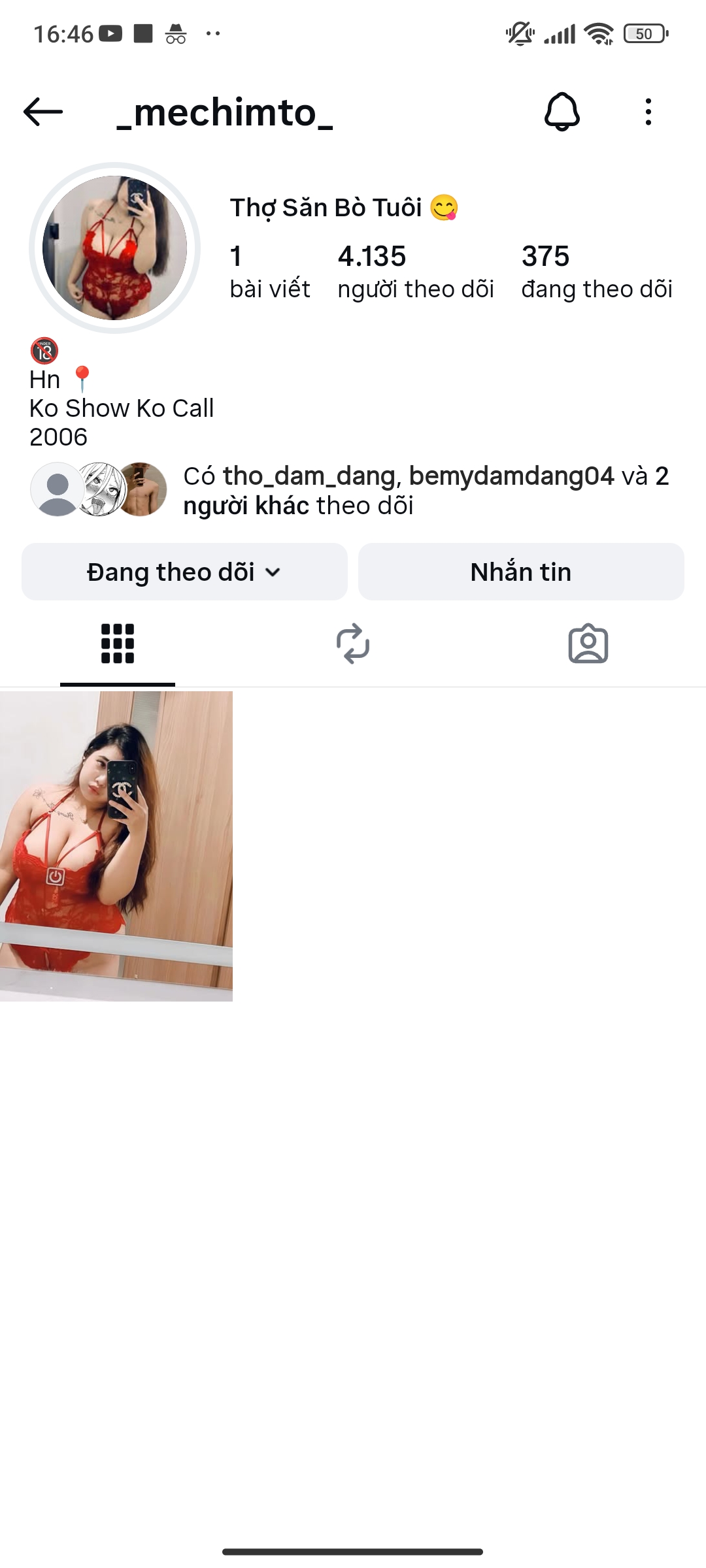706x1568 pixels.
Task: View the 375 đang theo dõi list
Action: pyautogui.click(x=596, y=272)
